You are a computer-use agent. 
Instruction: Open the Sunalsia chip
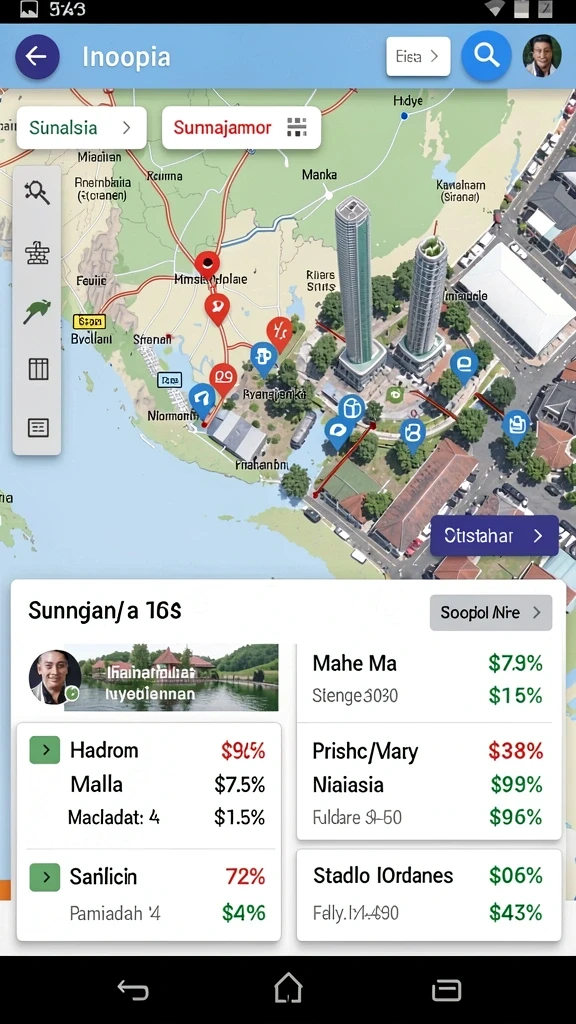[82, 128]
